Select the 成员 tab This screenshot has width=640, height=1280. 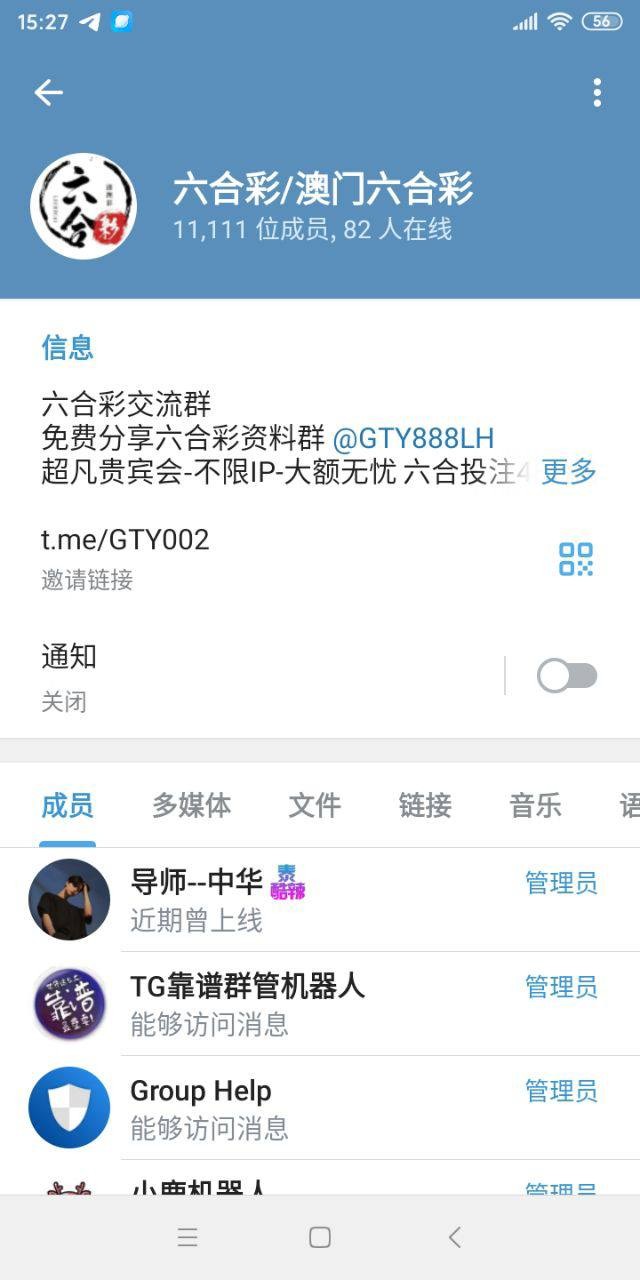(x=67, y=805)
